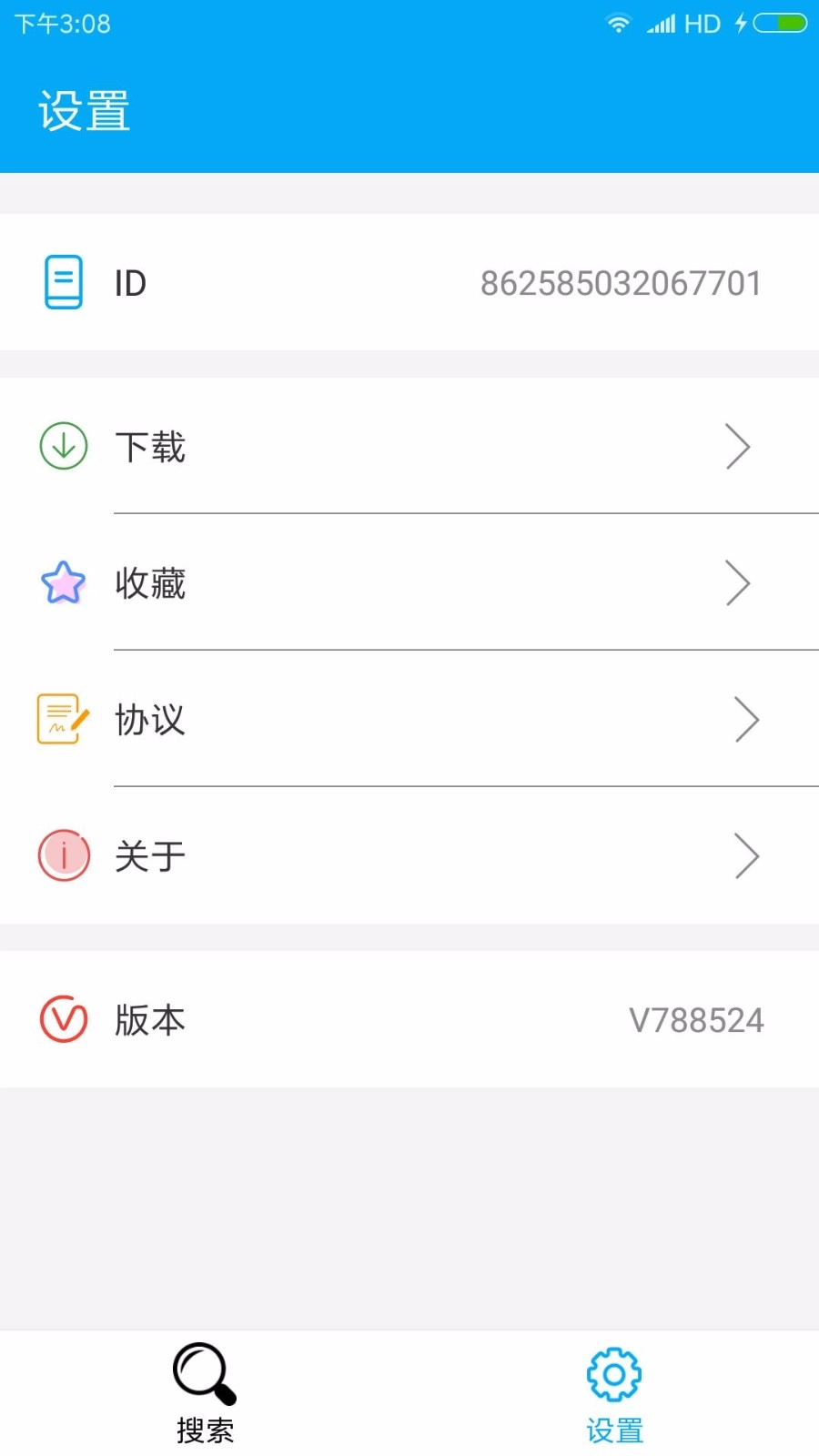This screenshot has height=1456, width=819.
Task: Click the blue ID card icon
Action: point(63,282)
